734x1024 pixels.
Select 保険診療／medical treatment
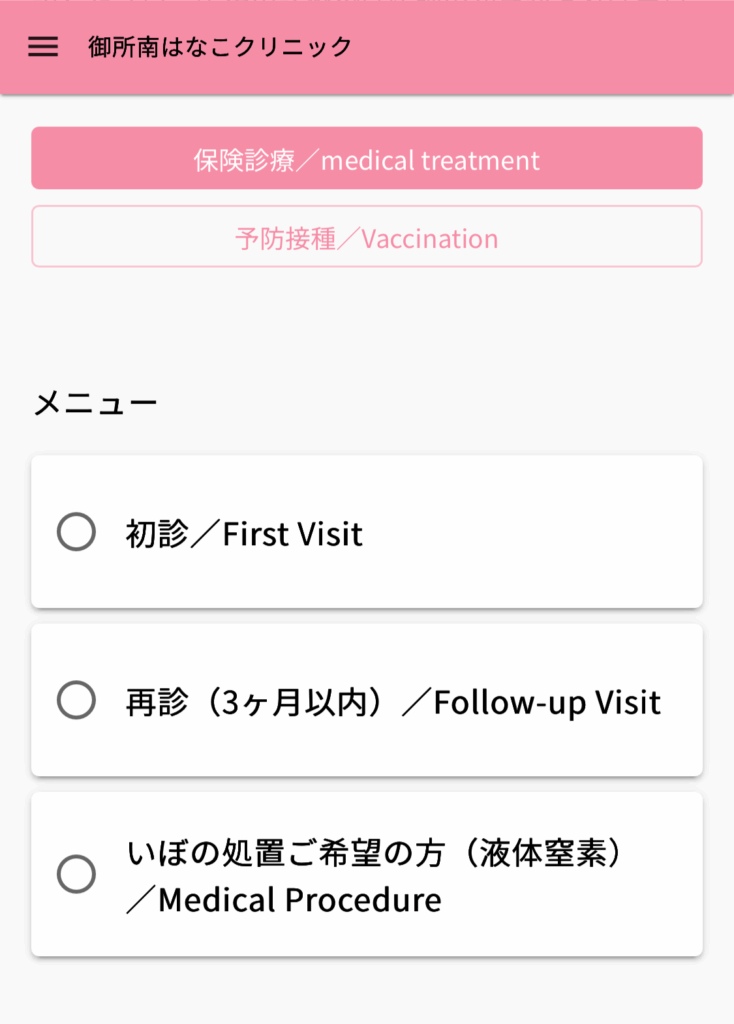pos(366,159)
